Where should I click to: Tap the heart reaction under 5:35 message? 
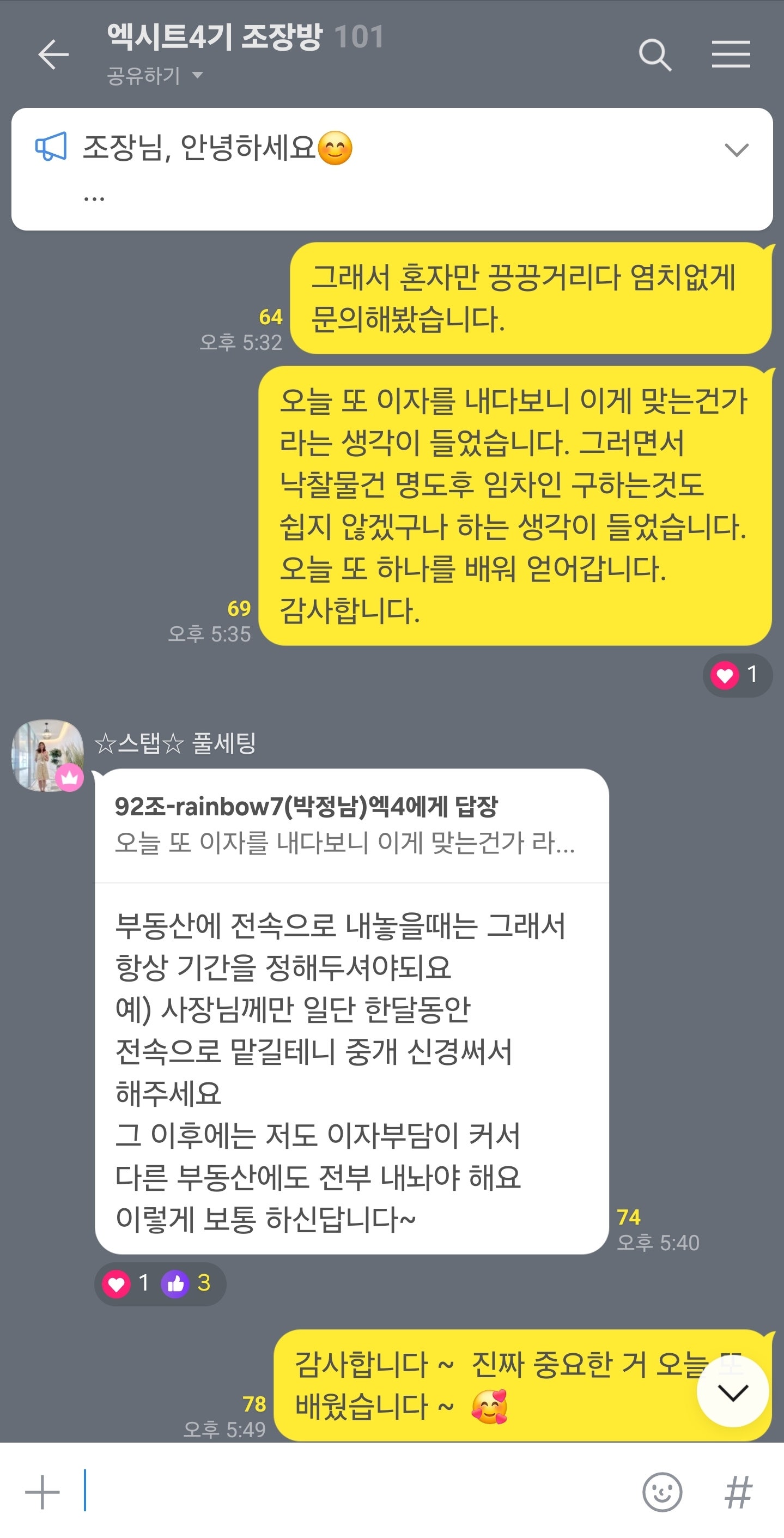click(737, 675)
